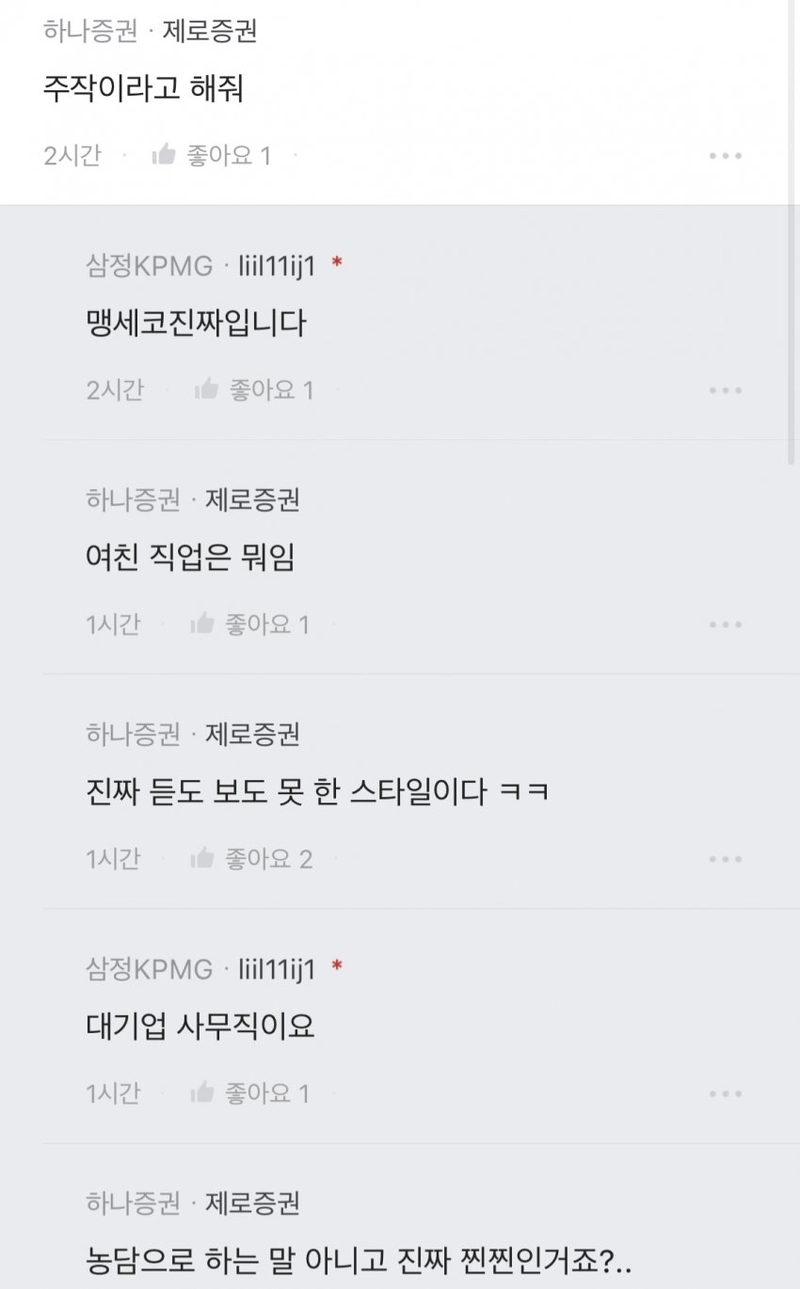Like the reply '맹세코진짜입니다'
This screenshot has width=800, height=1289.
pos(254,390)
